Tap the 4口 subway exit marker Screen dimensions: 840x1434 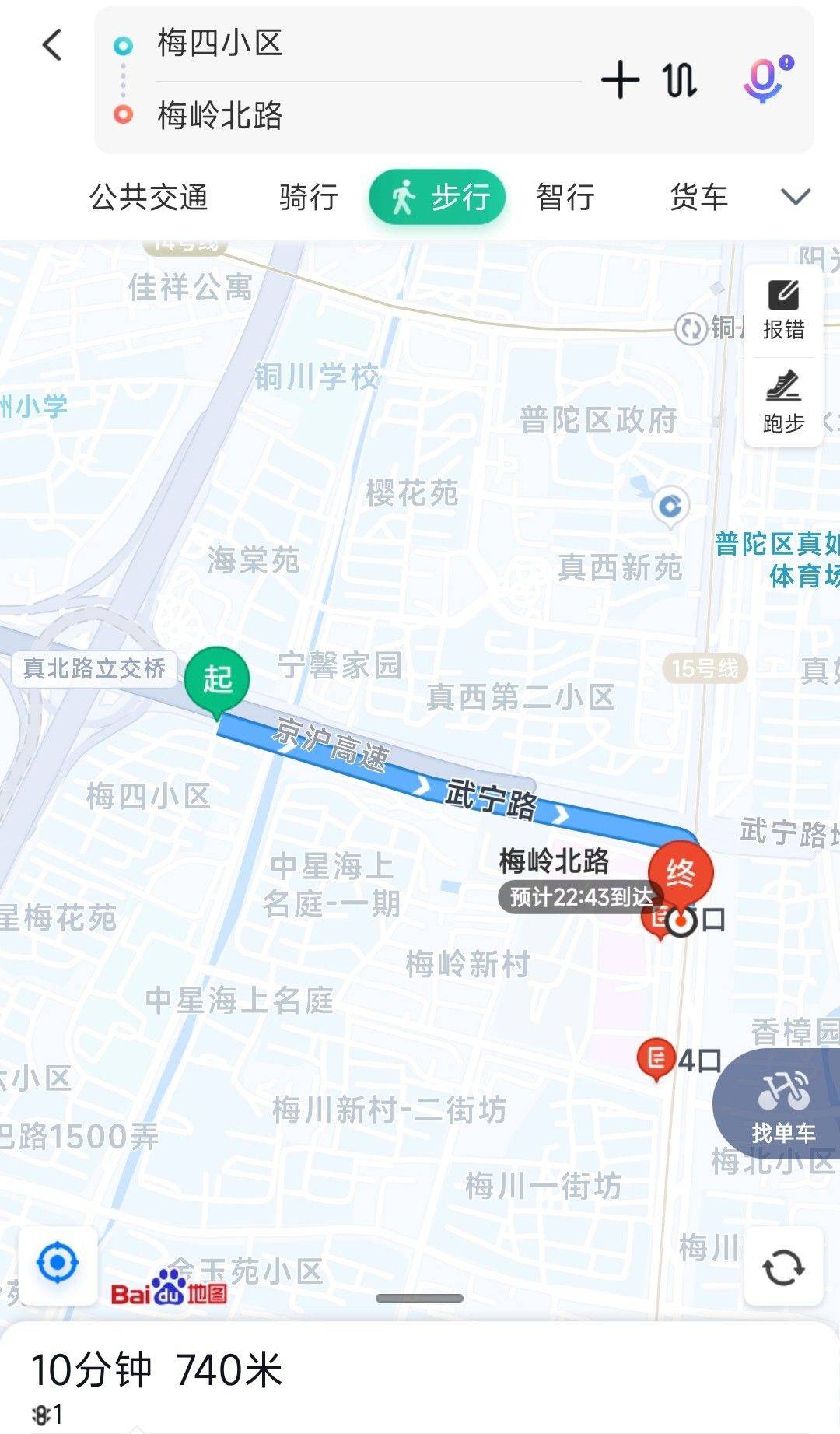(x=679, y=1061)
